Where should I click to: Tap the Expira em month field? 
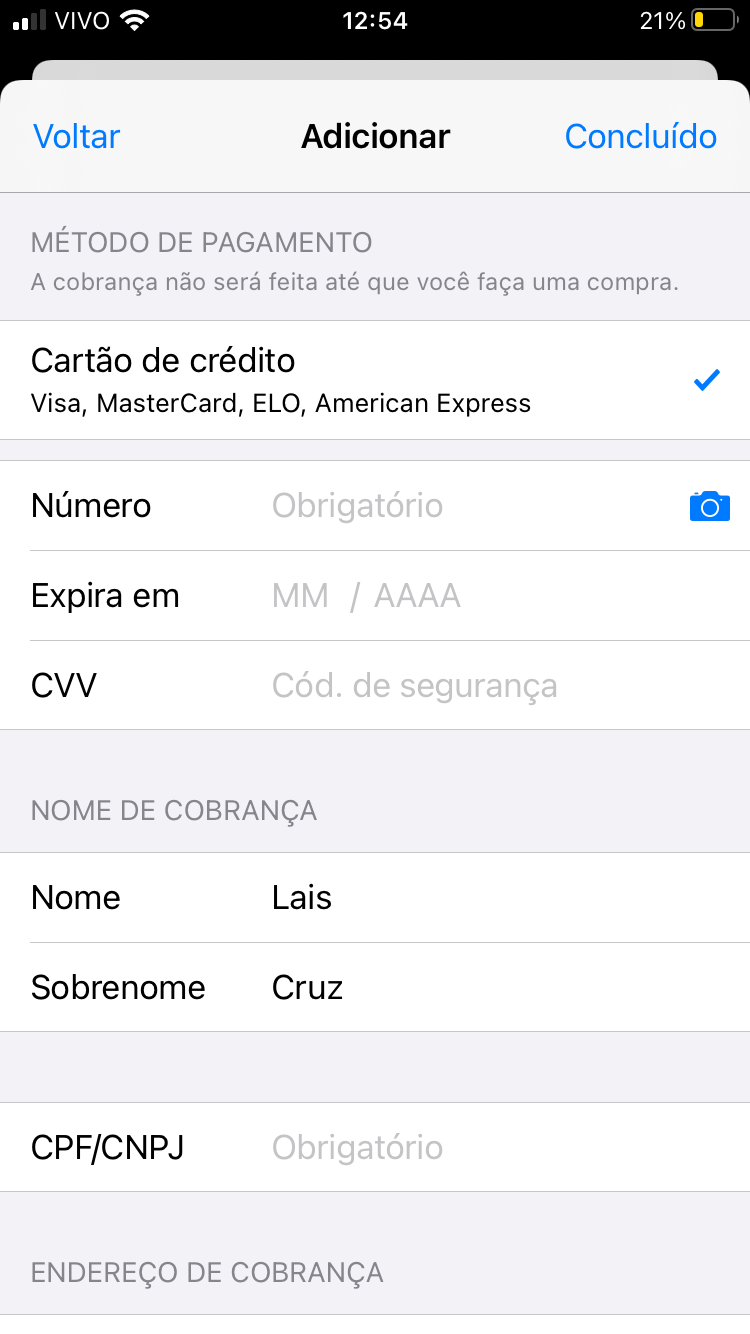(x=300, y=596)
